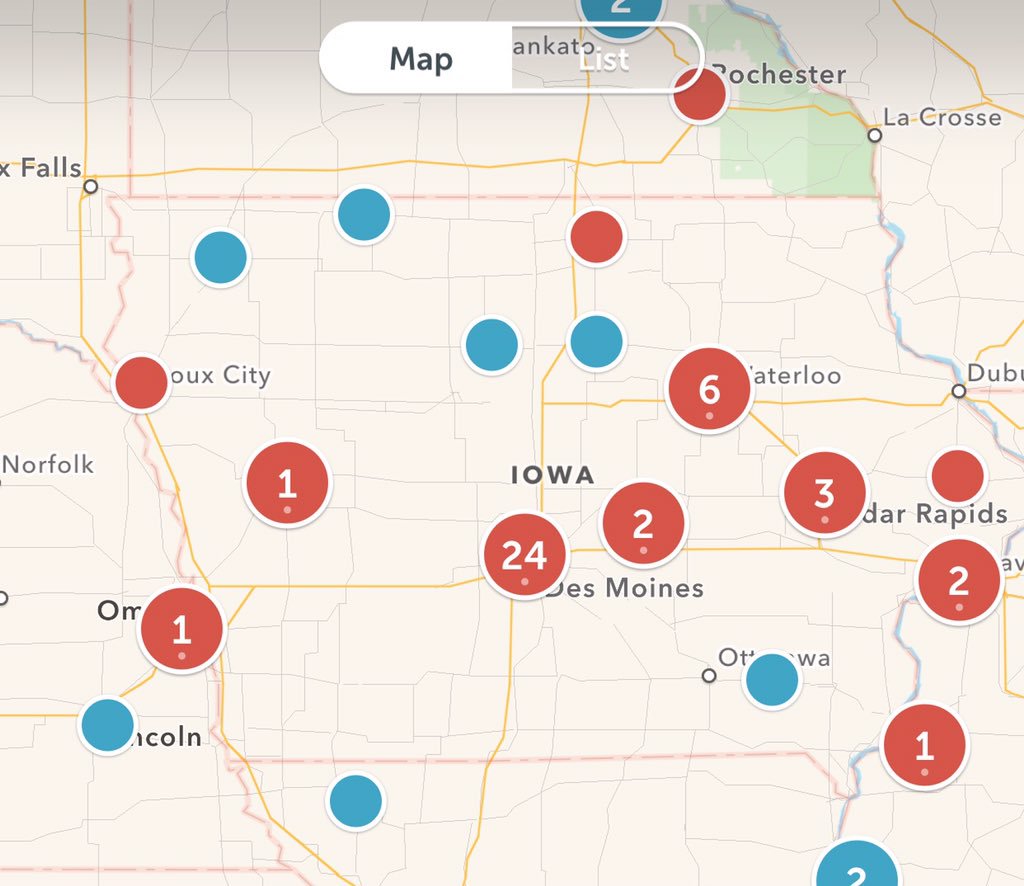Tap the red 6 cluster near Waterloo
Viewport: 1024px width, 886px height.
point(709,389)
